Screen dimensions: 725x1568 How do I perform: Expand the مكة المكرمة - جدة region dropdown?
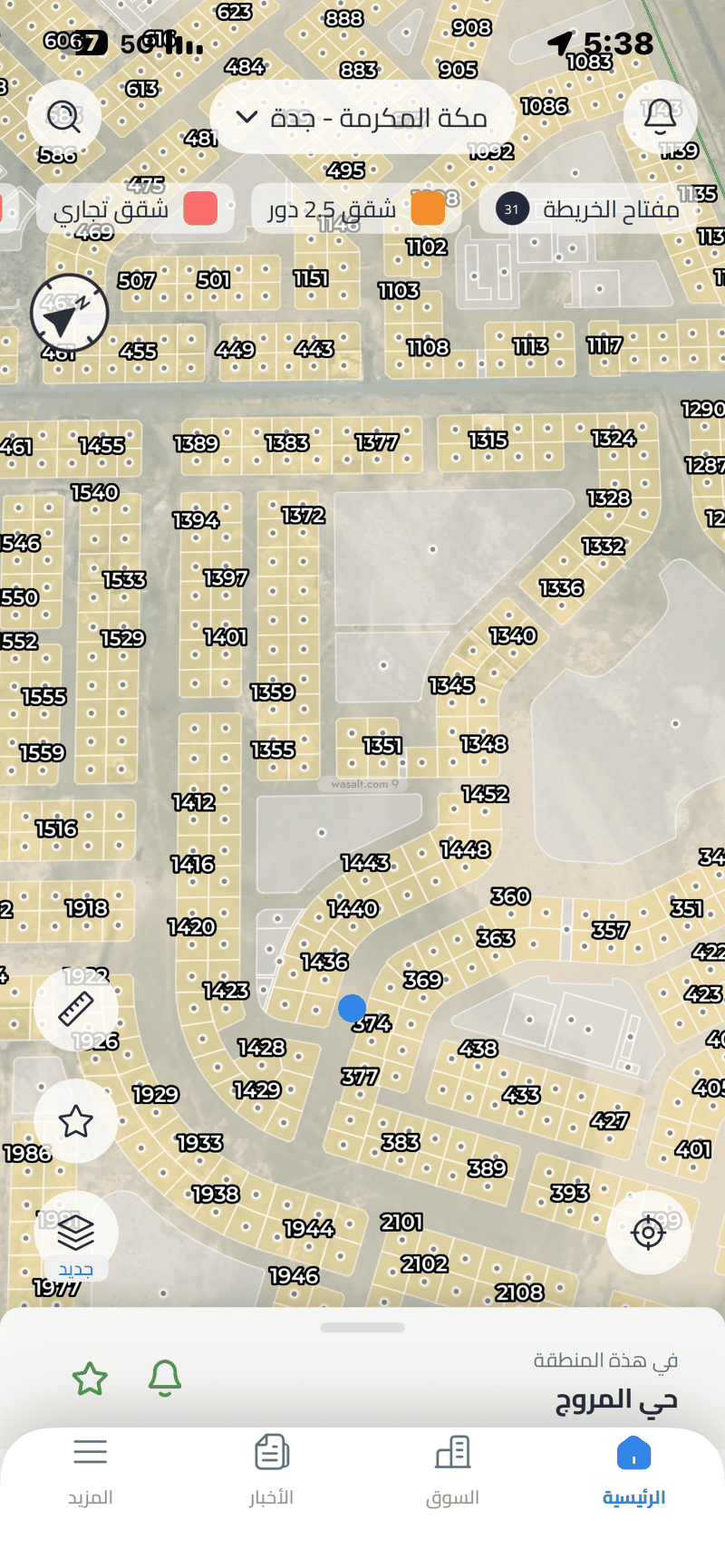pos(362,118)
